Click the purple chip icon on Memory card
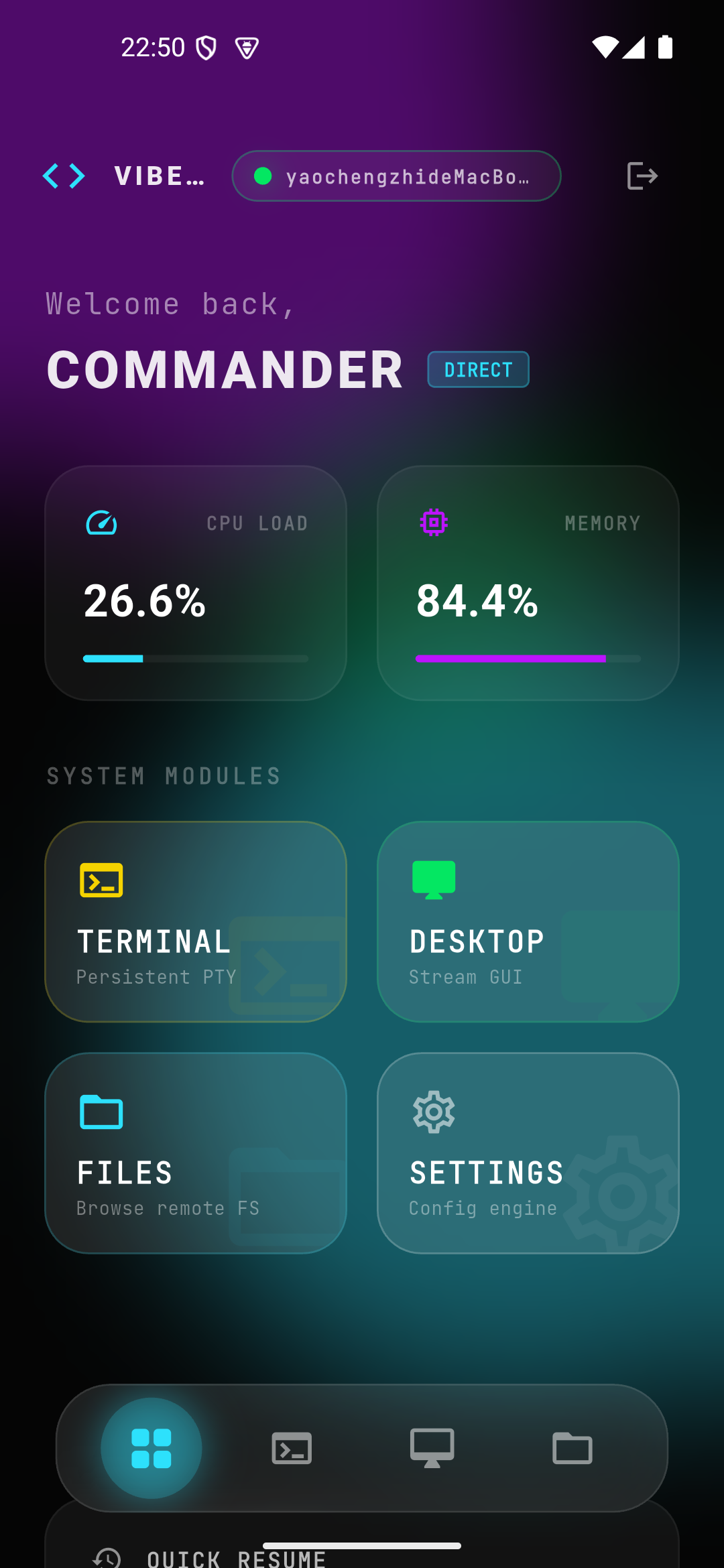 coord(433,523)
